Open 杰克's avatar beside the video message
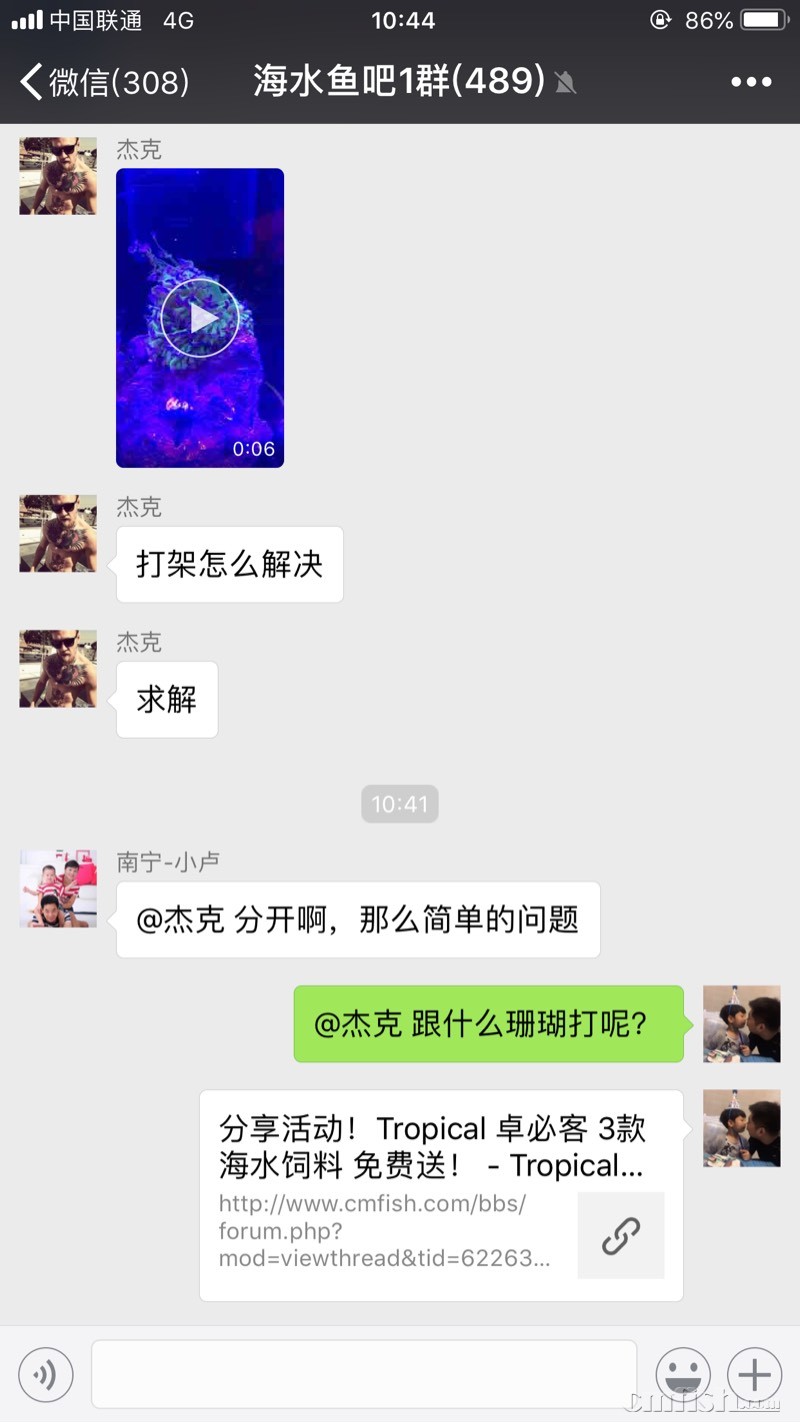 pyautogui.click(x=58, y=176)
